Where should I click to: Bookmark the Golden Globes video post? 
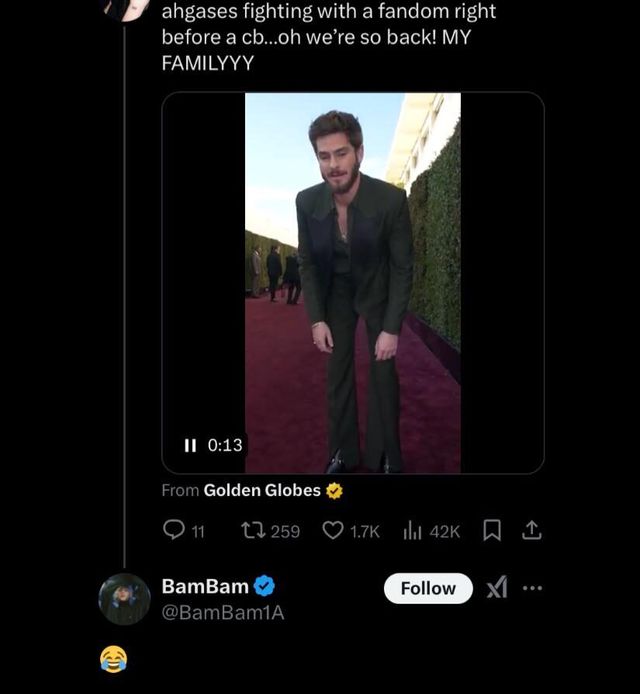click(x=492, y=531)
